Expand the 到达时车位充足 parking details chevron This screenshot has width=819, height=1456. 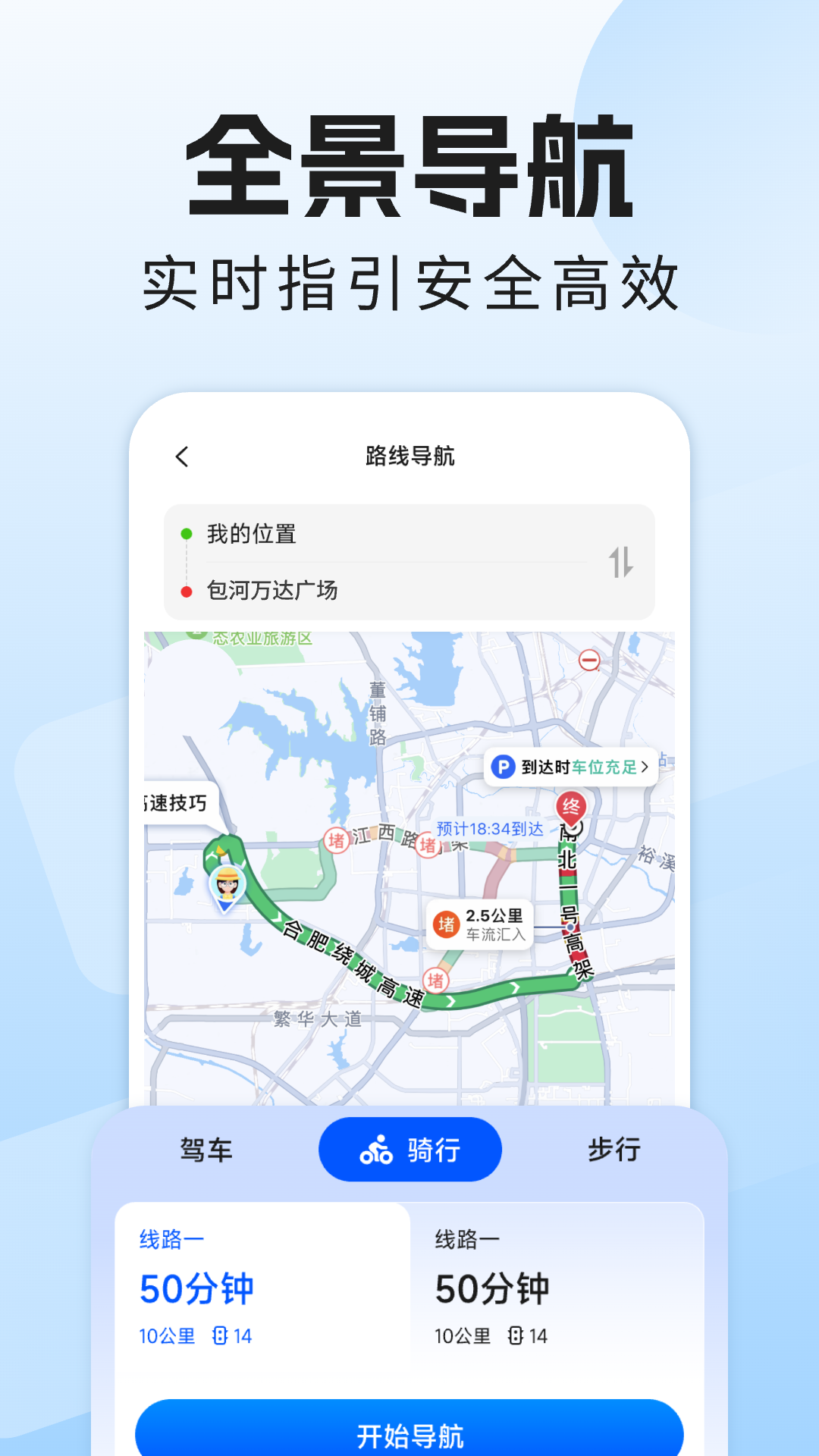coord(646,767)
